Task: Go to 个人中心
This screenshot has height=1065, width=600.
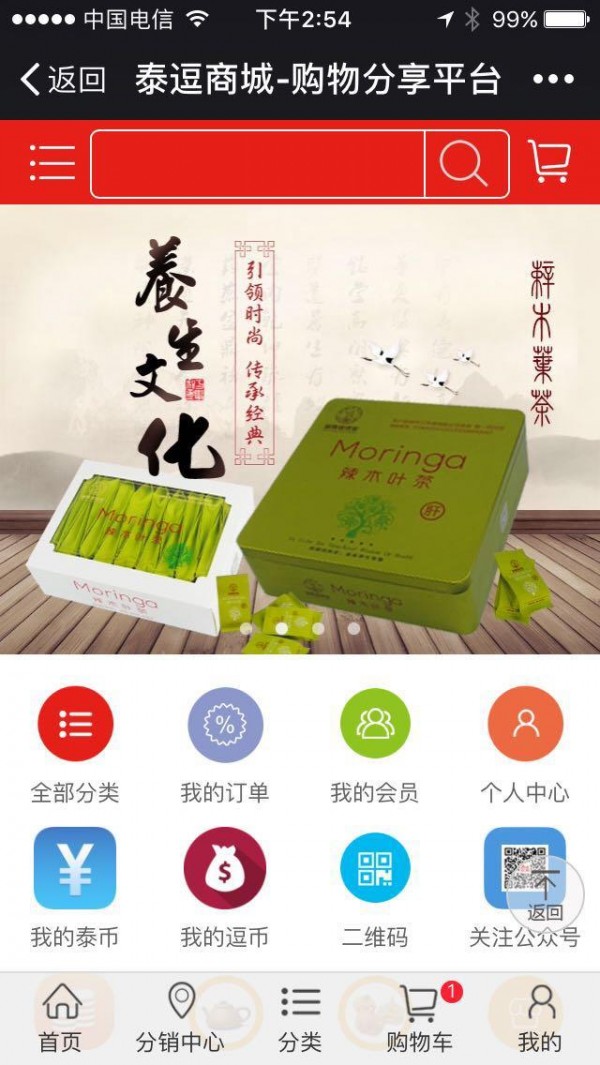Action: [x=525, y=743]
